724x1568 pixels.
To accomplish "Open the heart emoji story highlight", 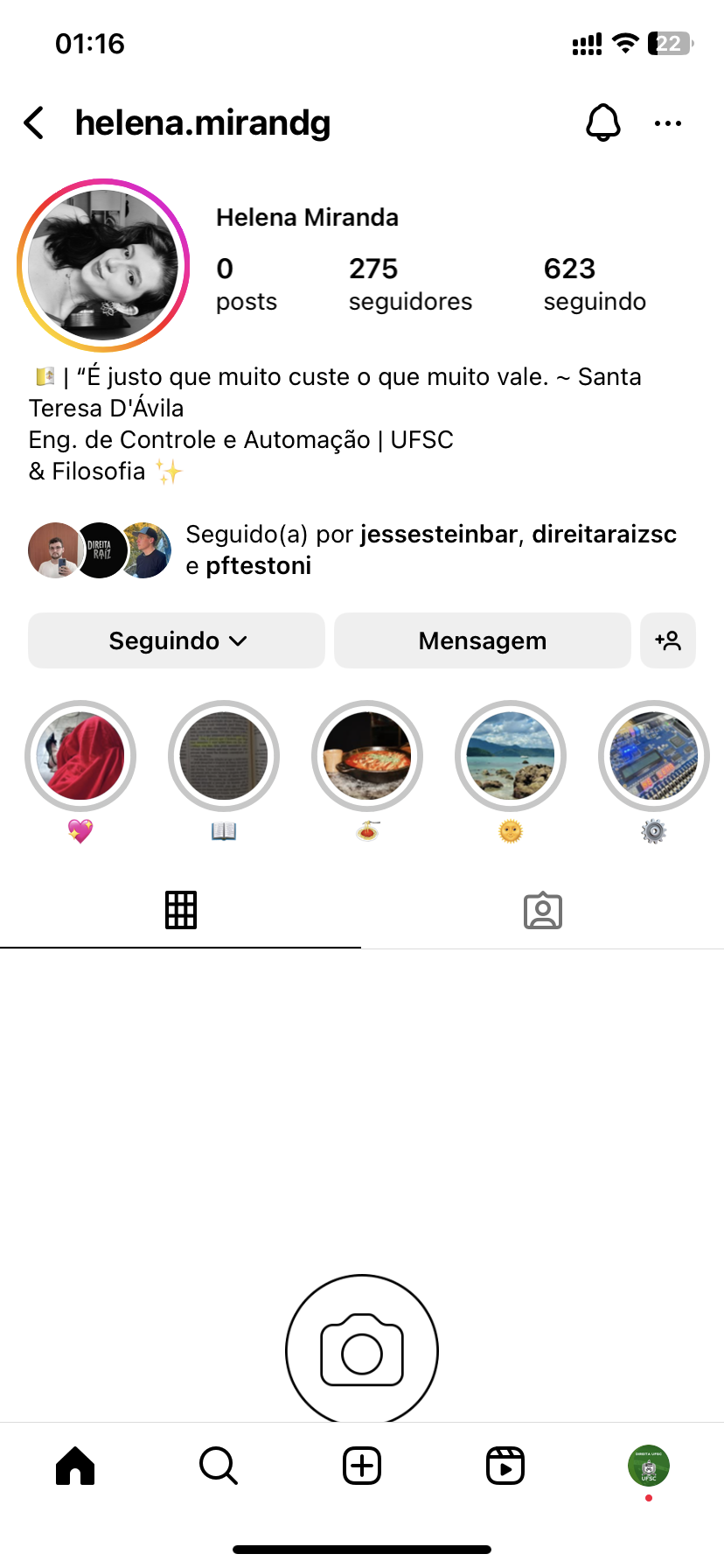I will [80, 756].
